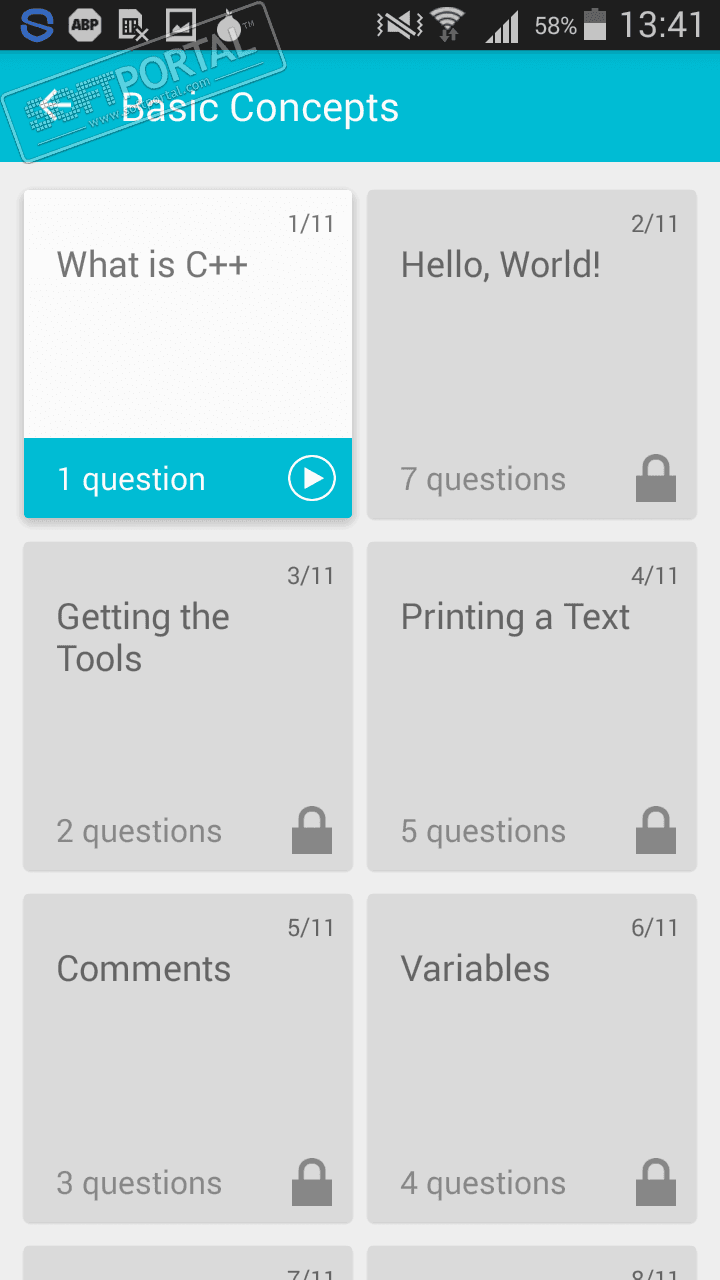
Task: Select the Hello, World! lesson card
Action: click(x=531, y=354)
